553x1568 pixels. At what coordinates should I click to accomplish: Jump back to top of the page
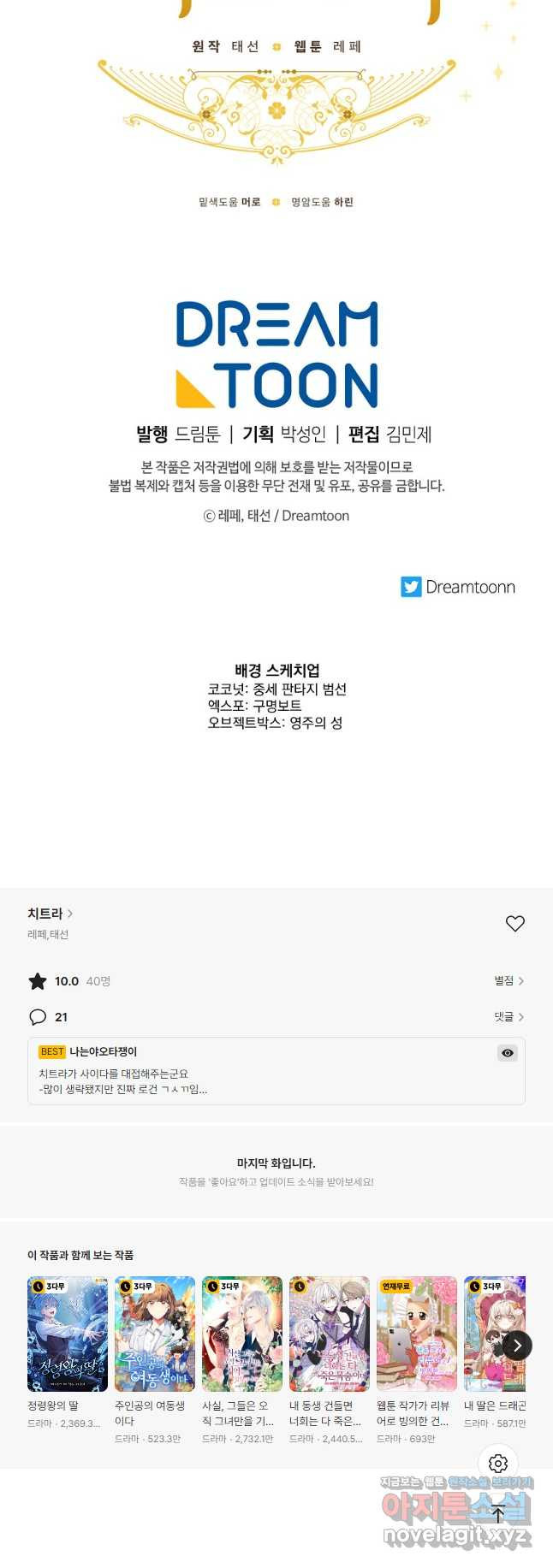(498, 1513)
